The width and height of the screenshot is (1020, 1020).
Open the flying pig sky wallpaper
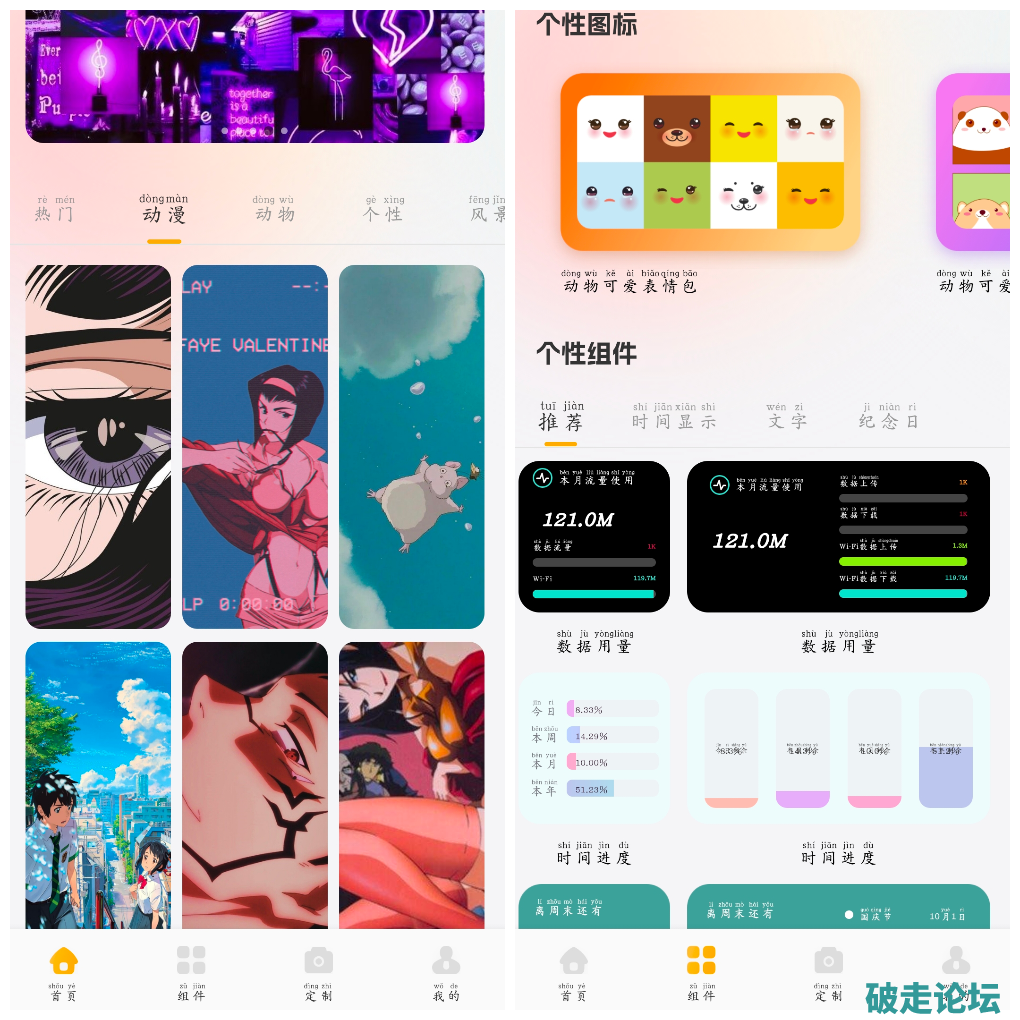pos(411,446)
